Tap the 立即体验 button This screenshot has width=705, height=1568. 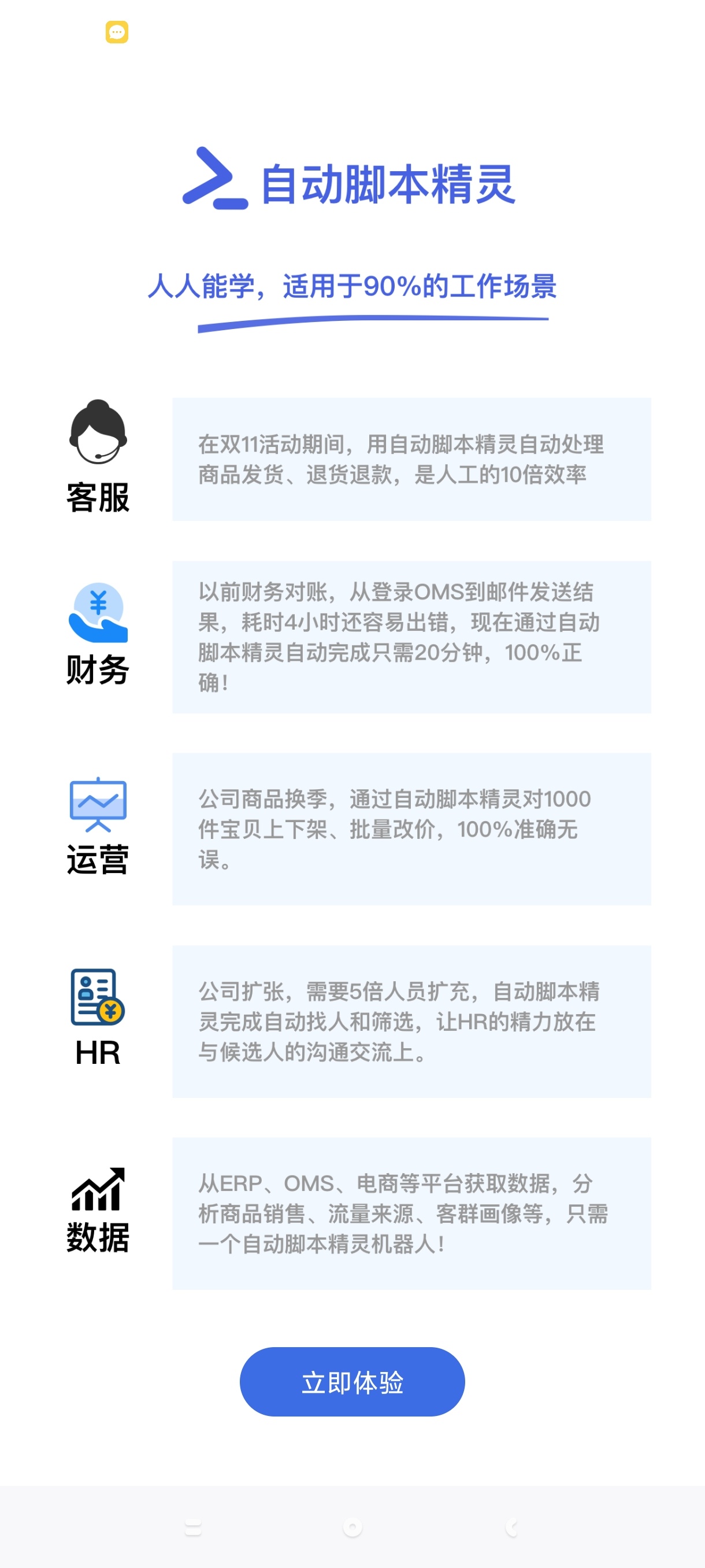(x=352, y=1381)
